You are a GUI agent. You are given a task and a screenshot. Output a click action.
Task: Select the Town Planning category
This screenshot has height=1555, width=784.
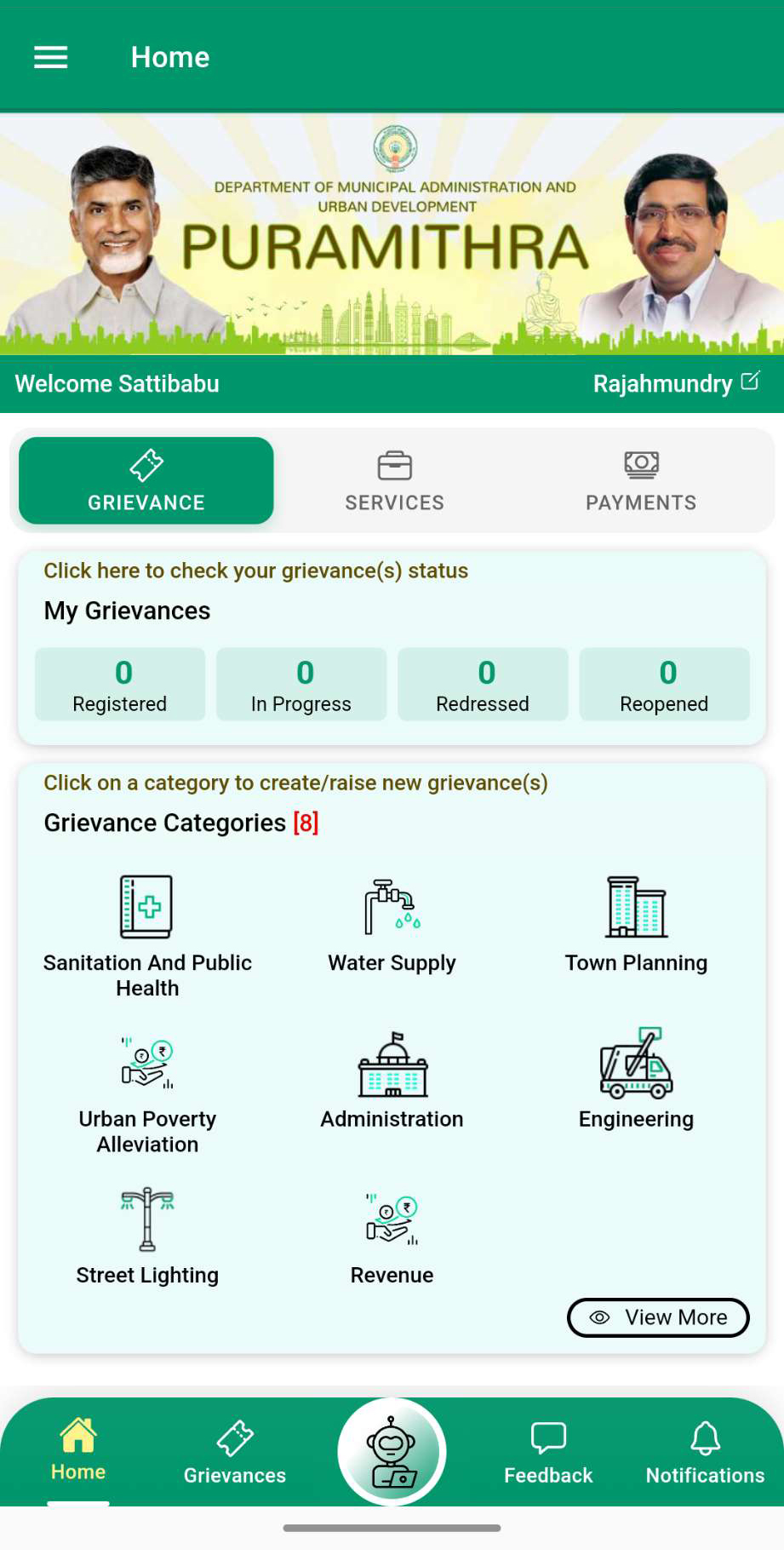pyautogui.click(x=636, y=926)
